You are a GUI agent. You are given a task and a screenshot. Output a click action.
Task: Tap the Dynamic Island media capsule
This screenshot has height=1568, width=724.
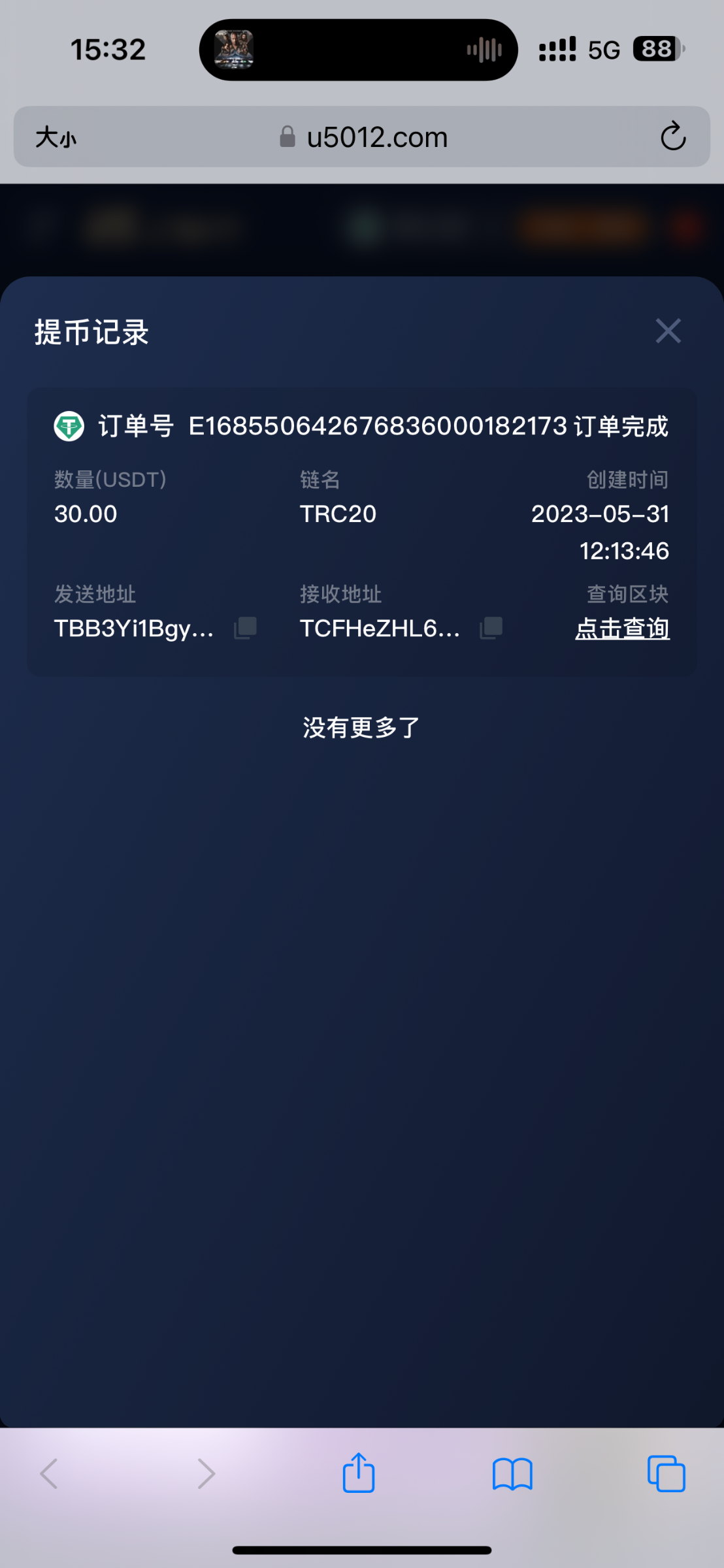(359, 49)
